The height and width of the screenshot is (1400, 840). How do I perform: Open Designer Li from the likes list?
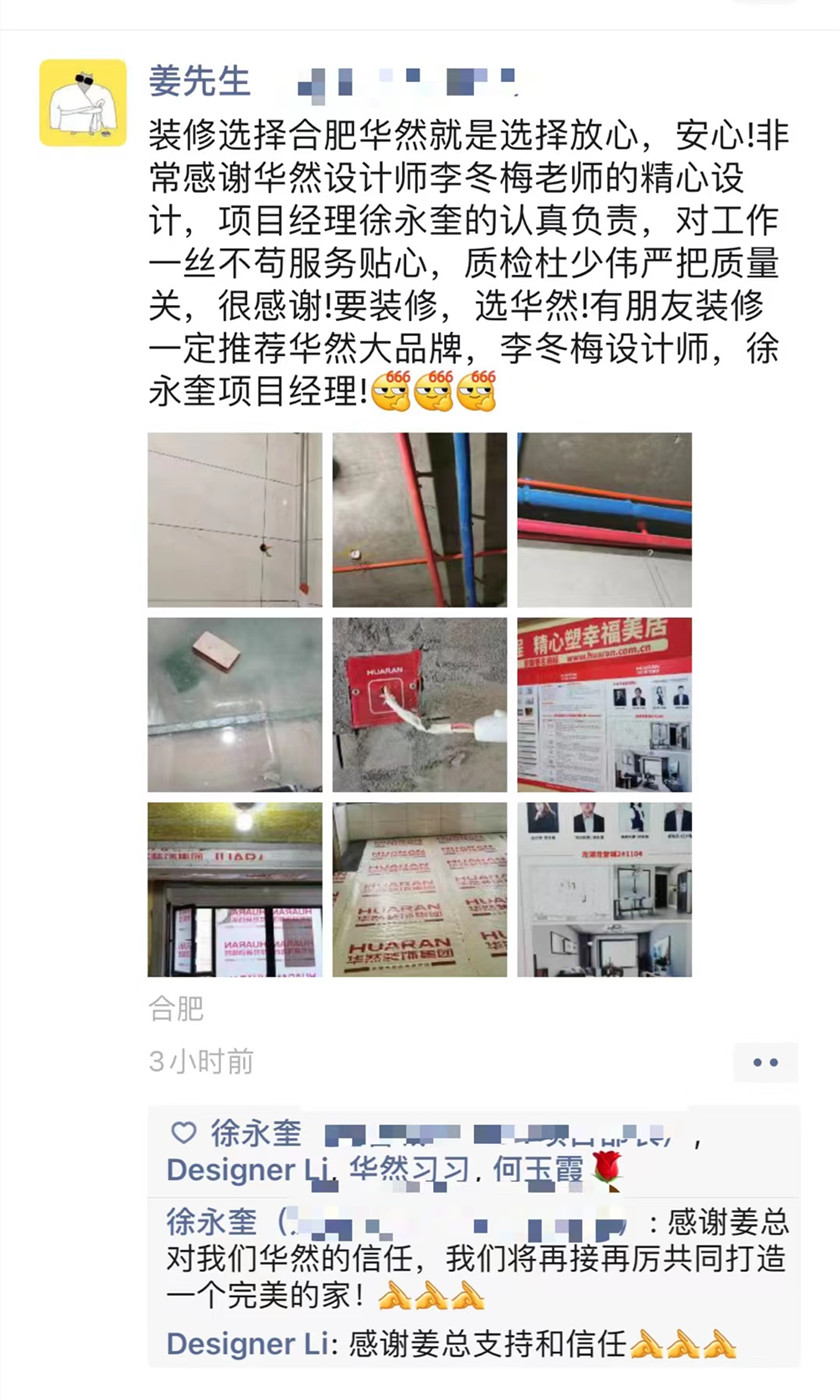coord(246,1170)
